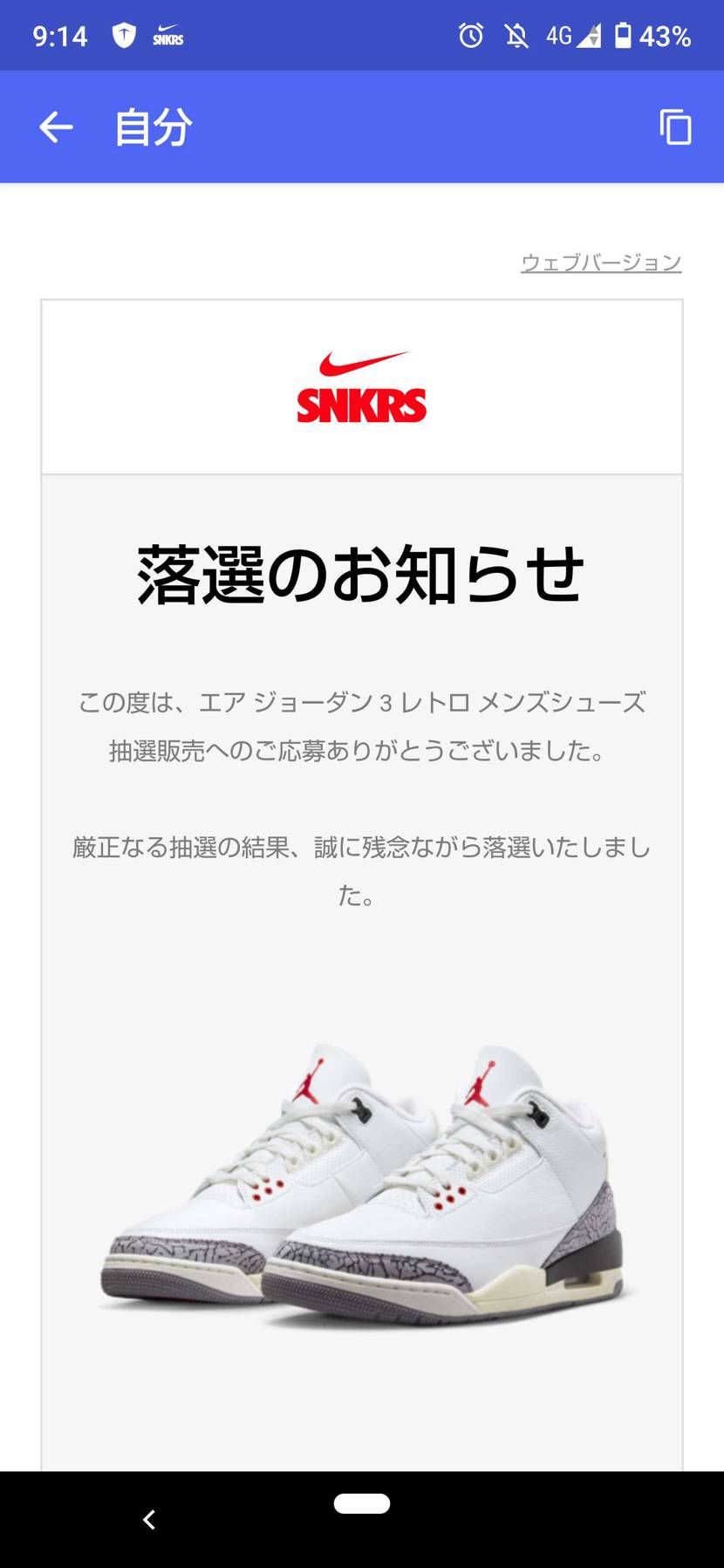The width and height of the screenshot is (724, 1568).
Task: Tap the alarm clock icon in the status bar
Action: [x=470, y=35]
